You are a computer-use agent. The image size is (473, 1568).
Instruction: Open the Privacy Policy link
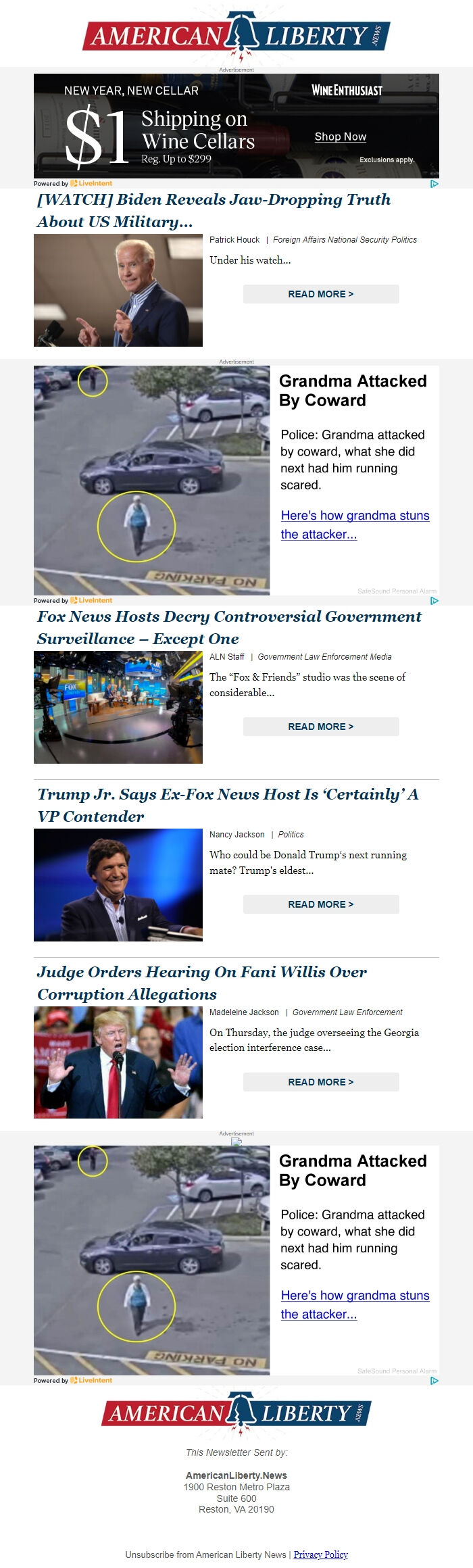click(x=320, y=1554)
